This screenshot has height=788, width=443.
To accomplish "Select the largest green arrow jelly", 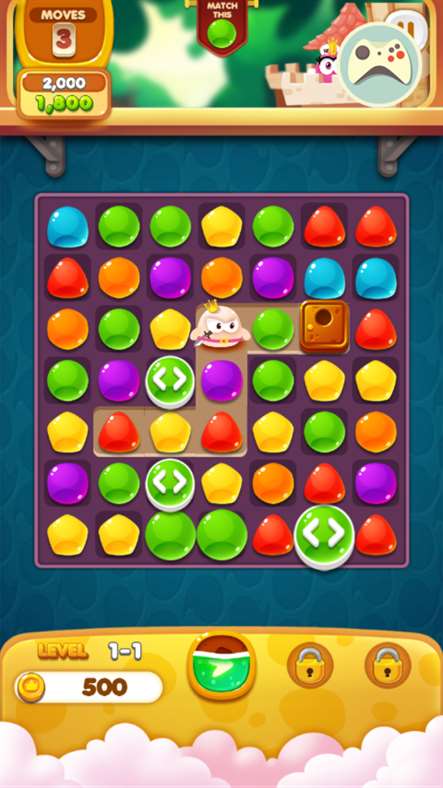I will (x=324, y=537).
